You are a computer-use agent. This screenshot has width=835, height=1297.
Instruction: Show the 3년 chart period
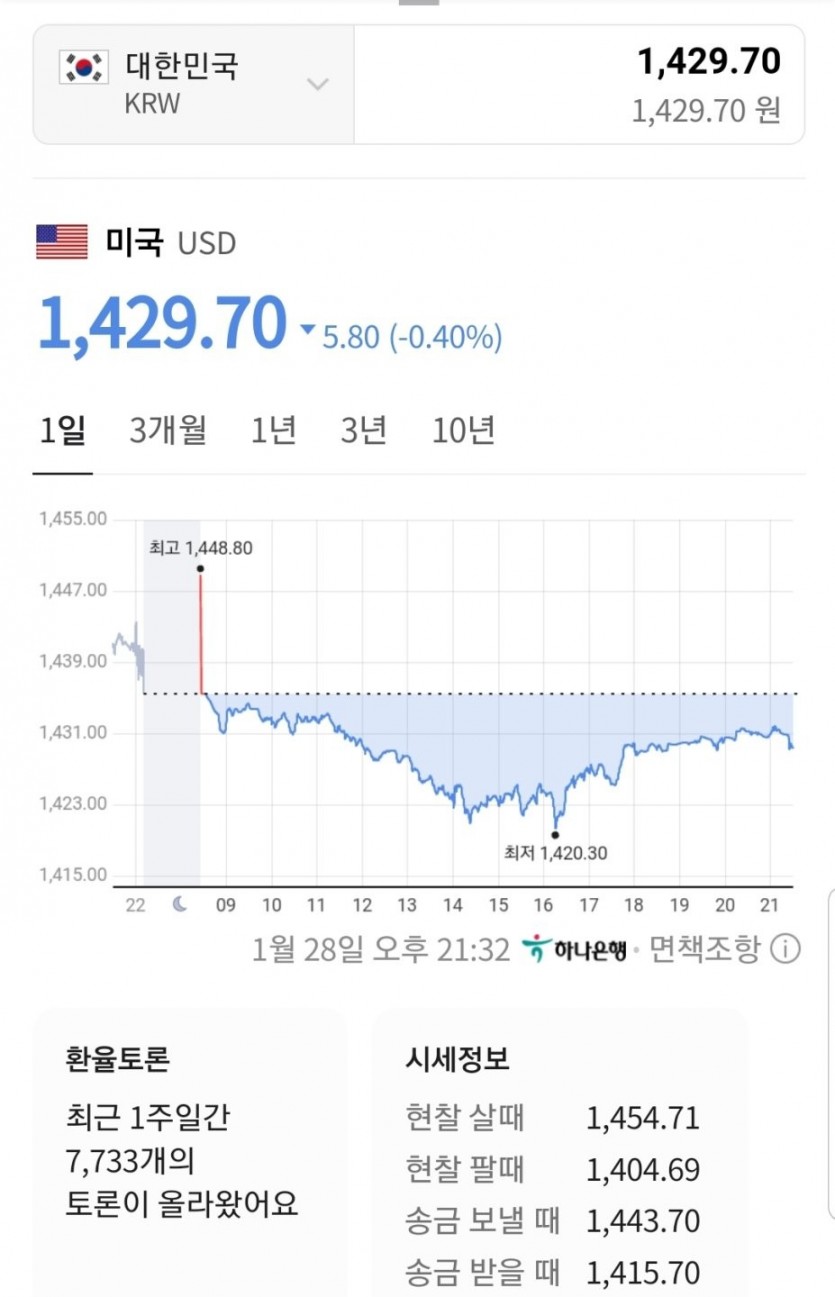point(363,431)
